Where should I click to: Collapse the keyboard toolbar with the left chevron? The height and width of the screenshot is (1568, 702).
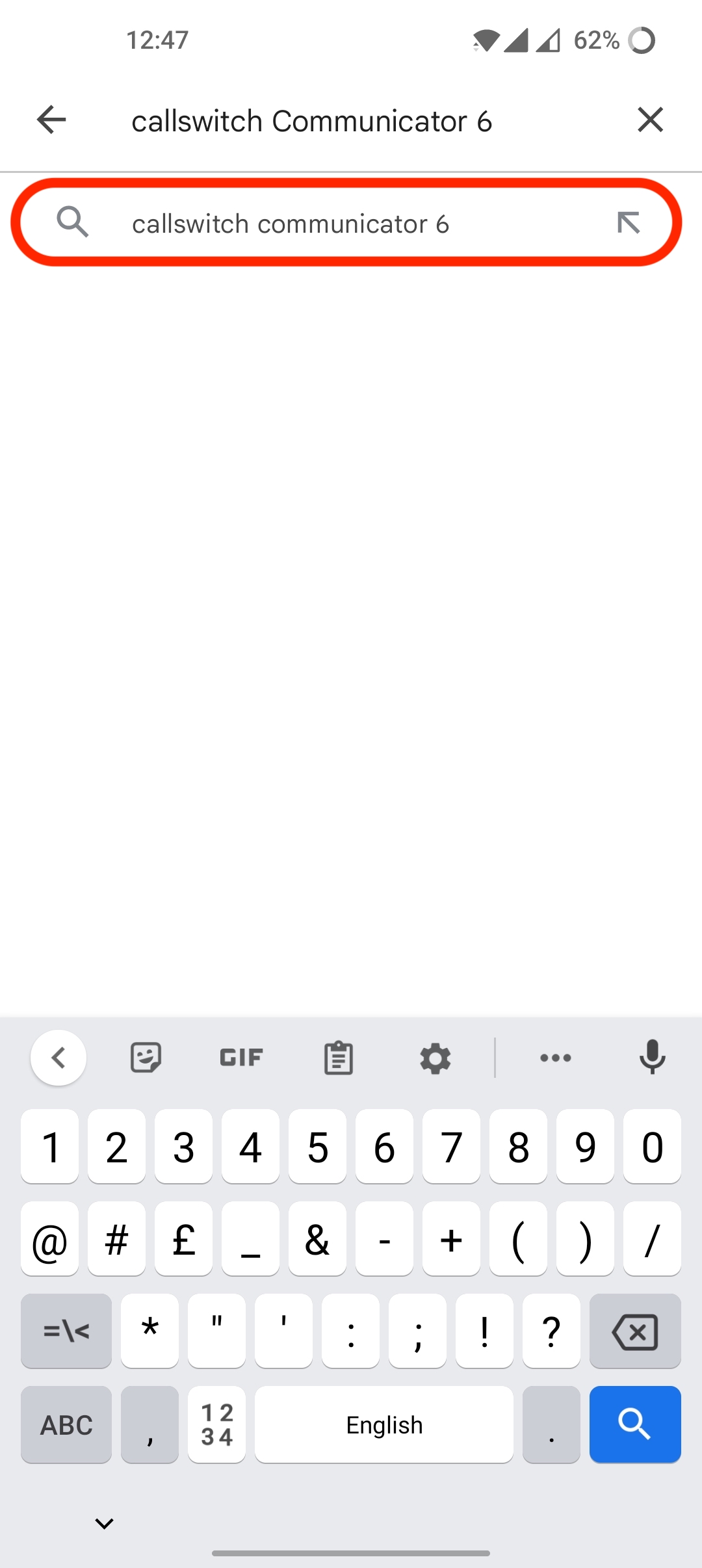click(x=58, y=1058)
